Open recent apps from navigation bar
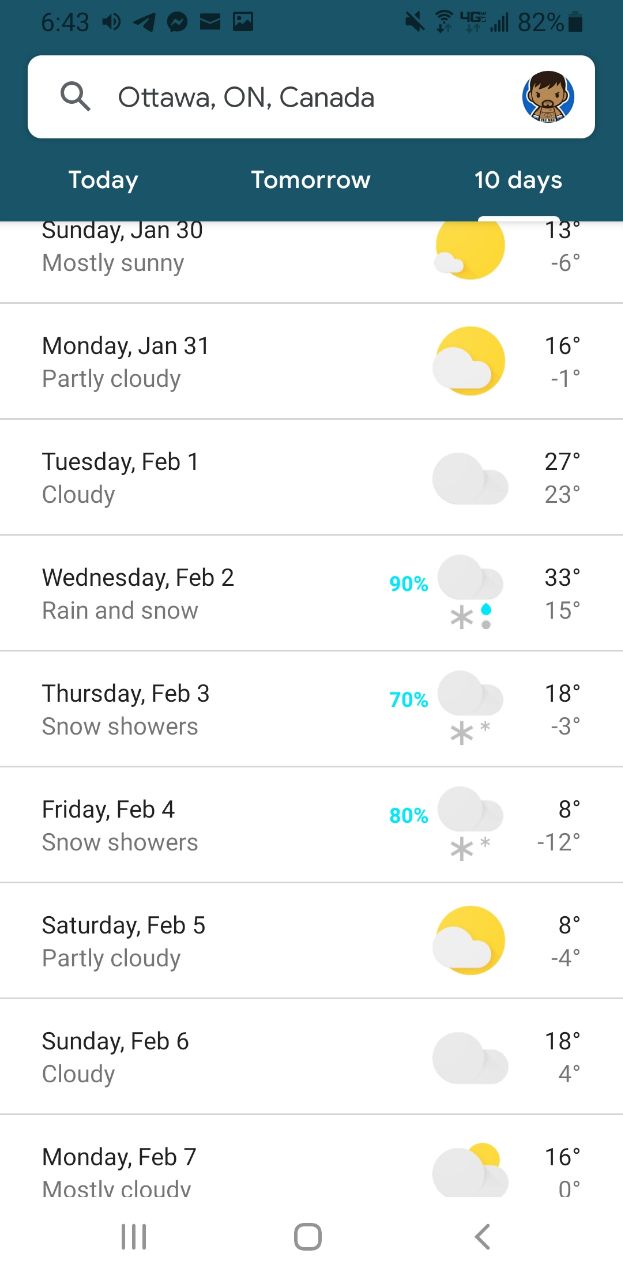This screenshot has height=1280, width=623. click(133, 1237)
